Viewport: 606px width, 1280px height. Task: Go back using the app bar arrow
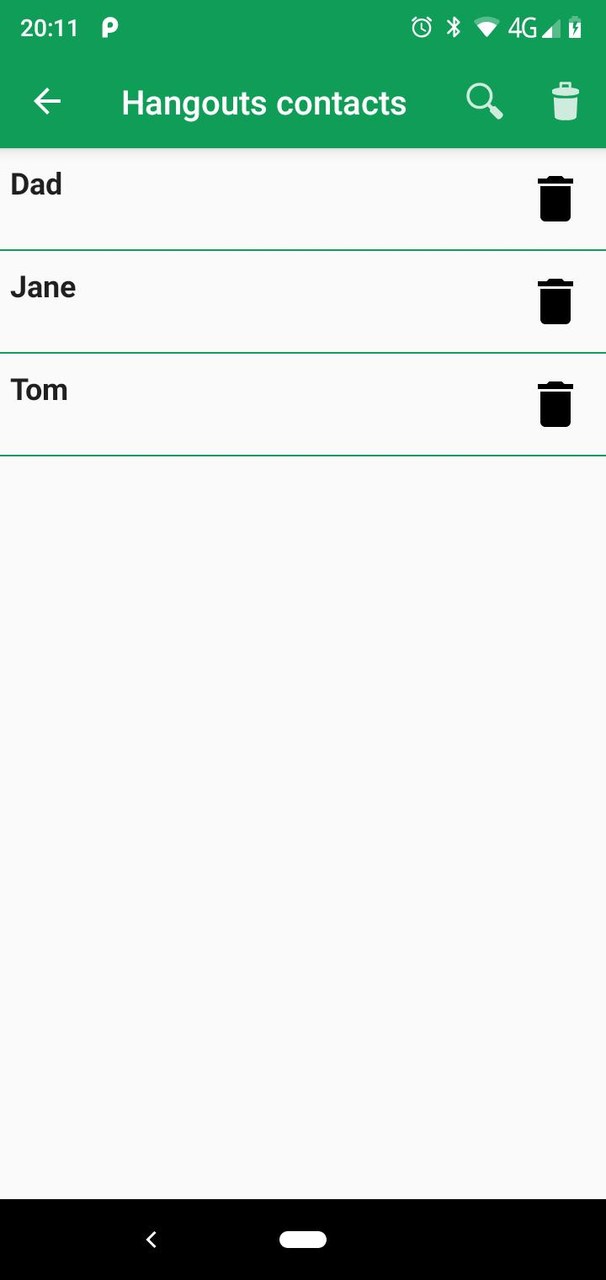tap(47, 102)
